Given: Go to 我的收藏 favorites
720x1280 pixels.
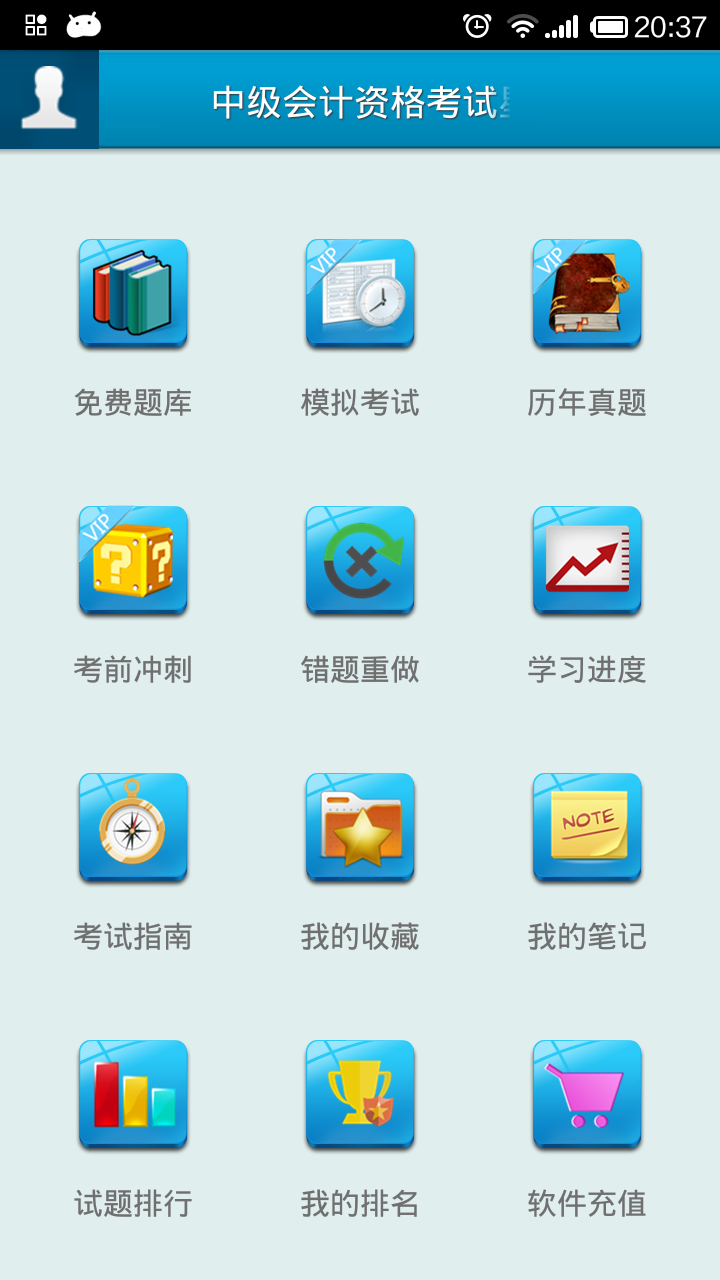Looking at the screenshot, I should [x=360, y=828].
